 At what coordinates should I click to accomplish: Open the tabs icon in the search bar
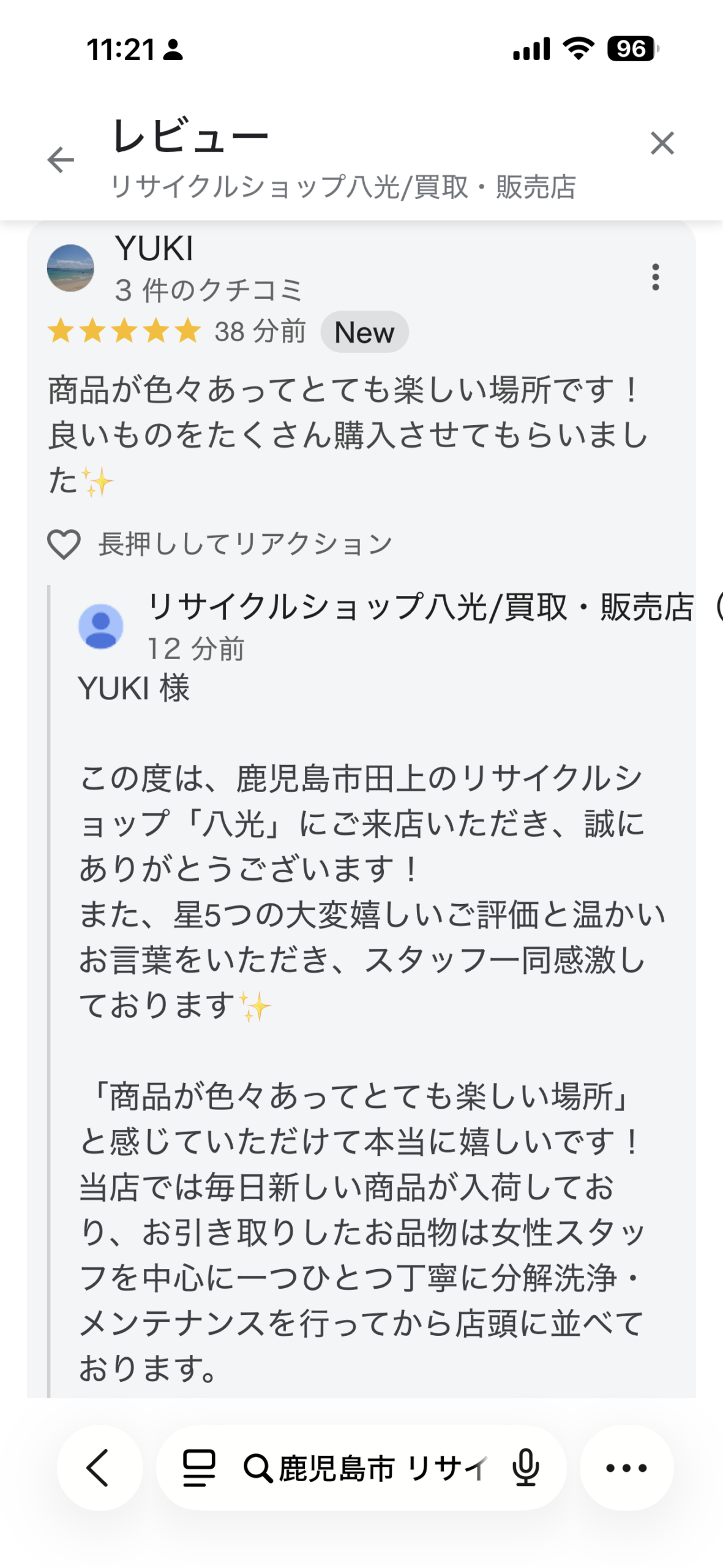[x=199, y=1468]
